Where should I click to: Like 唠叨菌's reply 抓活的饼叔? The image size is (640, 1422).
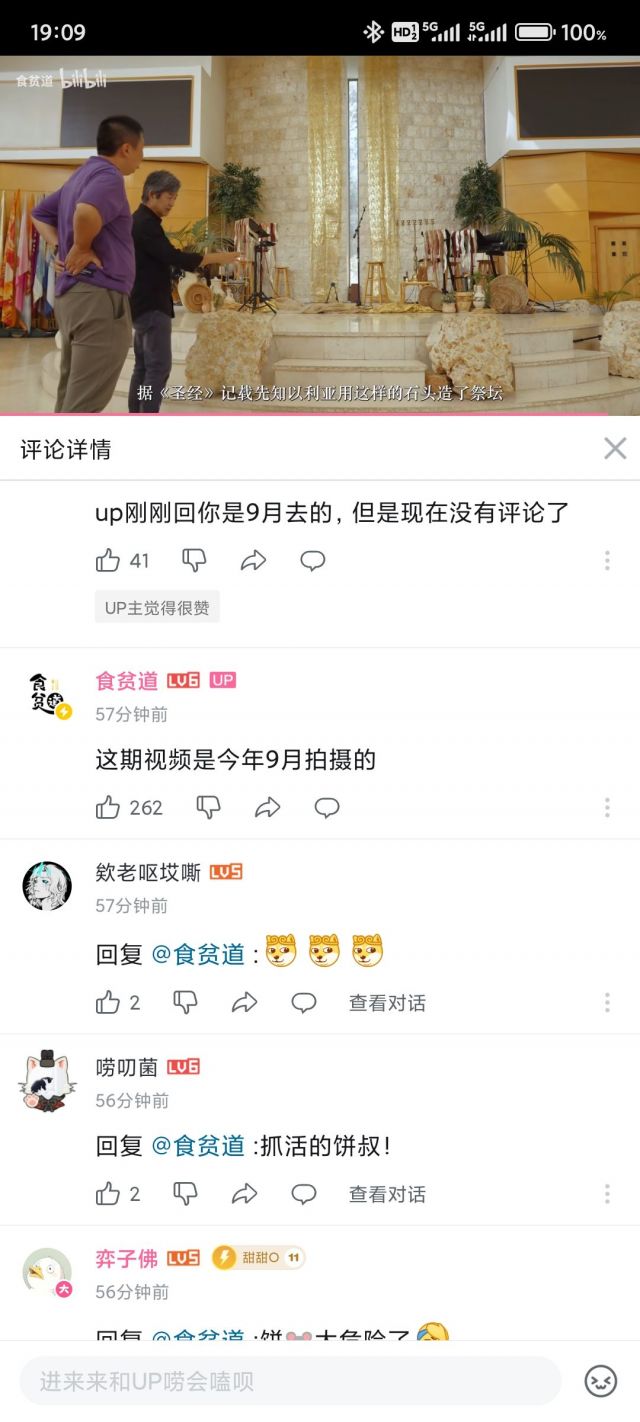tap(108, 1193)
